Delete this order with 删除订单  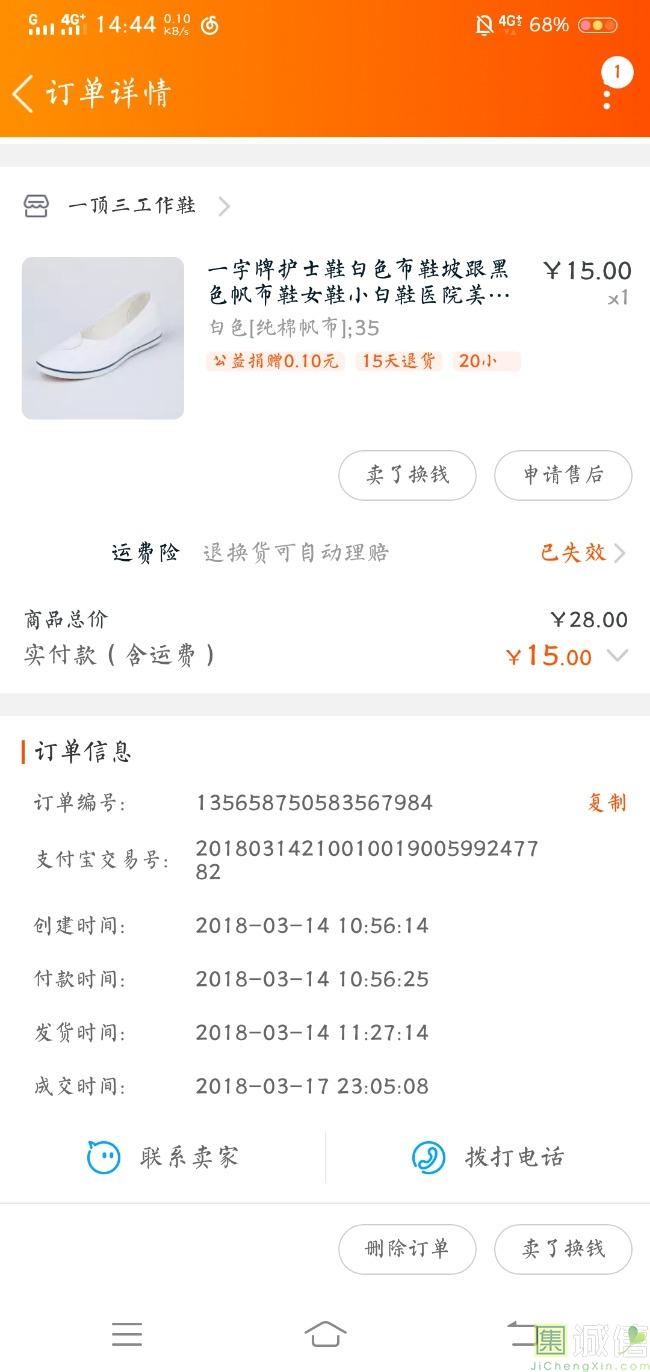point(407,1248)
